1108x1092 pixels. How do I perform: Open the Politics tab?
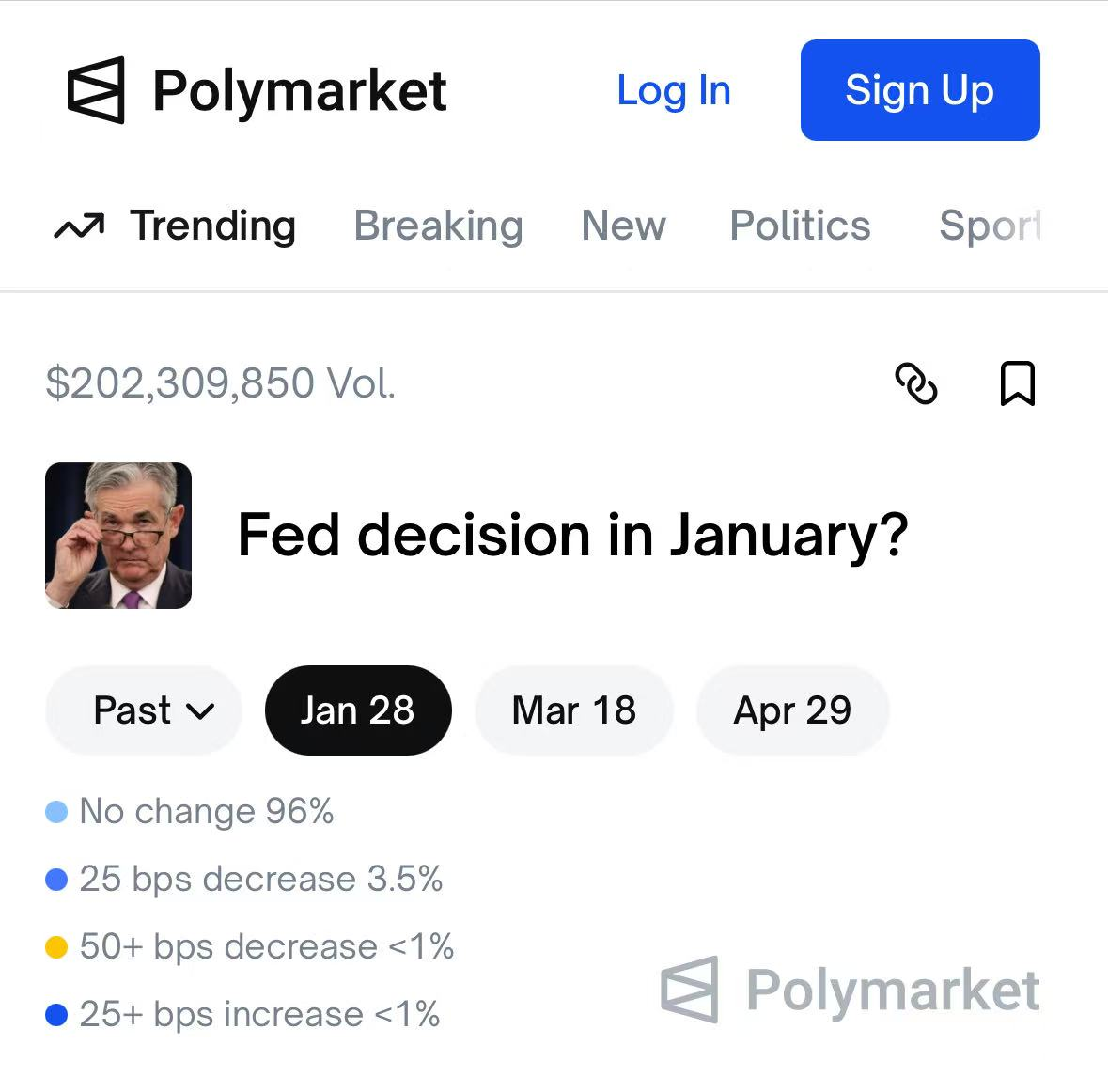(x=800, y=226)
